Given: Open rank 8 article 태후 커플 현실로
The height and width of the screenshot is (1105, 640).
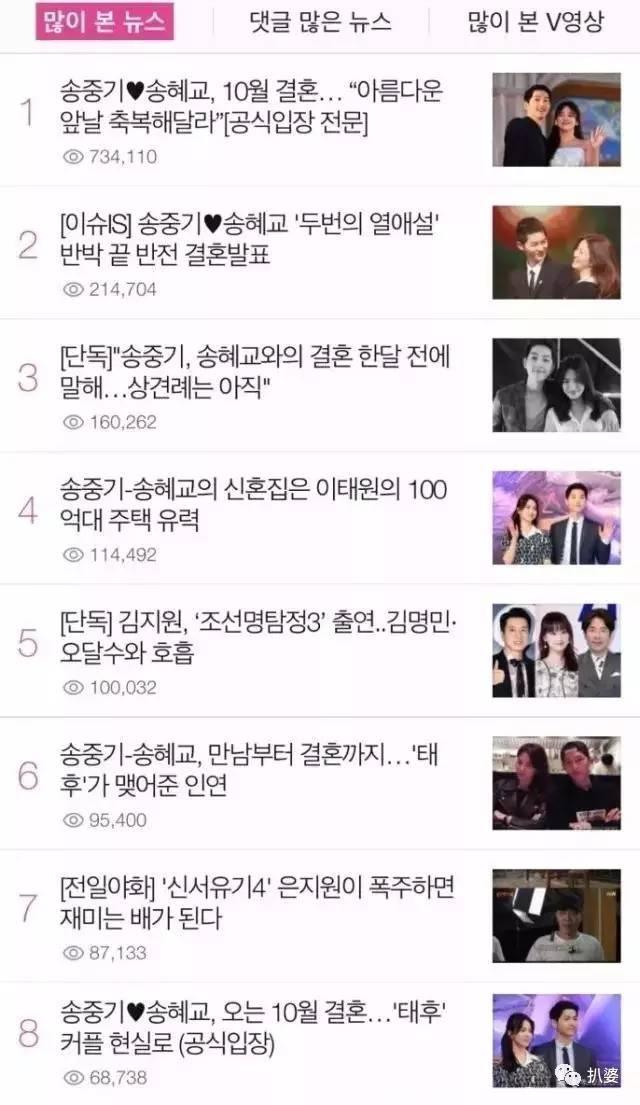Looking at the screenshot, I should 250,1032.
